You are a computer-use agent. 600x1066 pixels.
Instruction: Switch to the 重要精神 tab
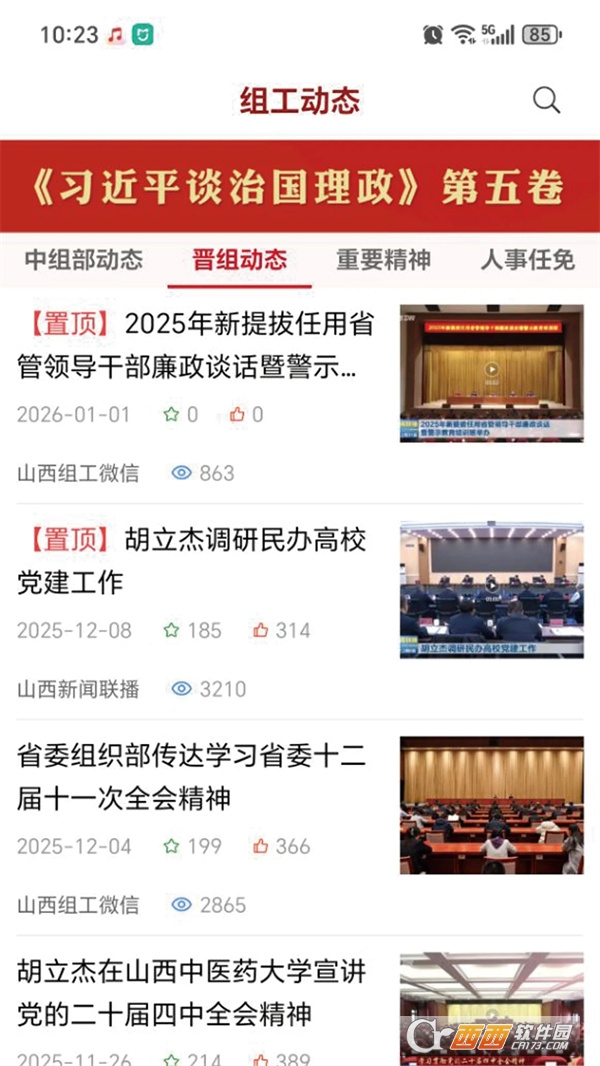[384, 261]
